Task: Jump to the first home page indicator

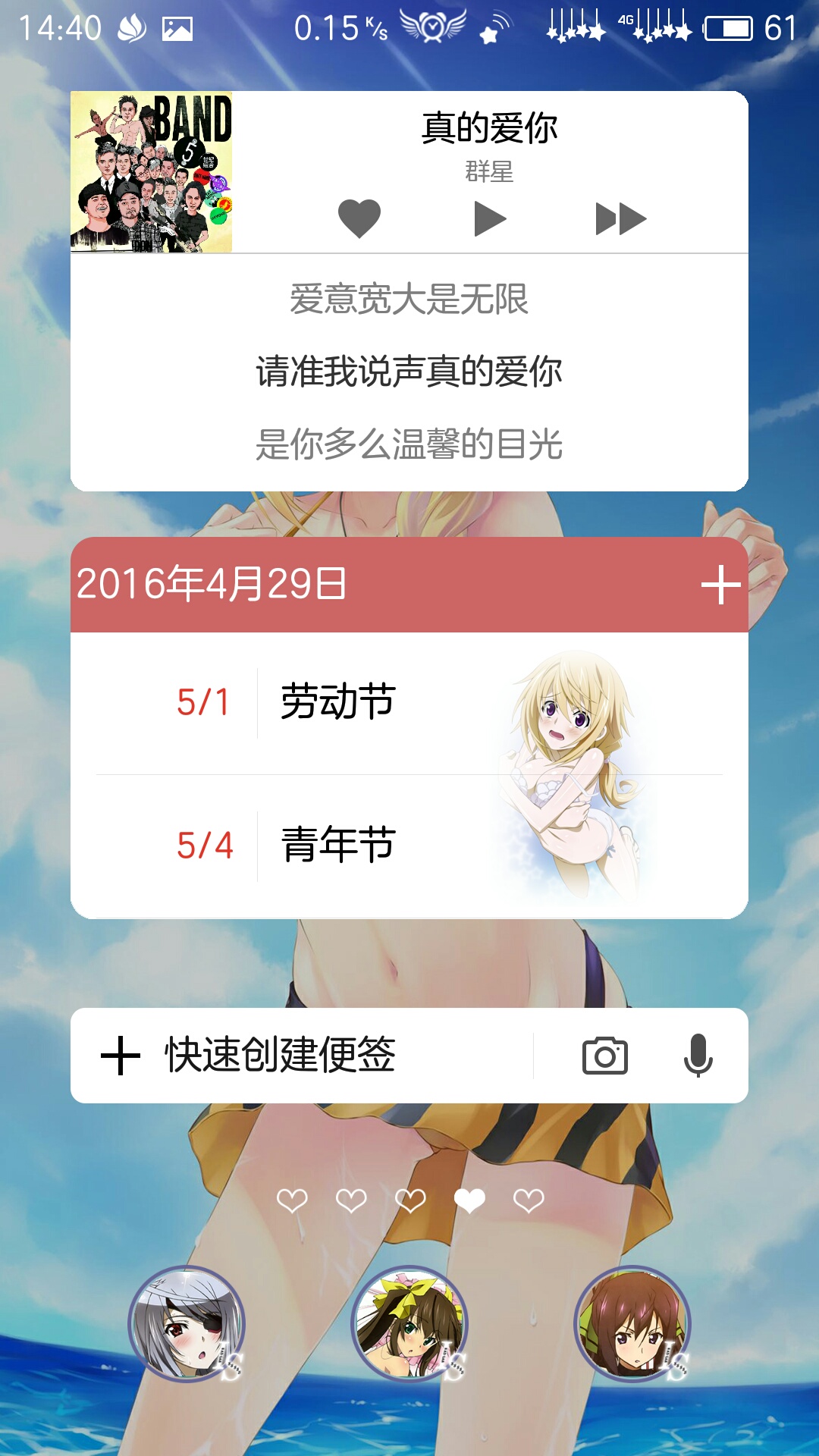Action: click(x=292, y=1200)
